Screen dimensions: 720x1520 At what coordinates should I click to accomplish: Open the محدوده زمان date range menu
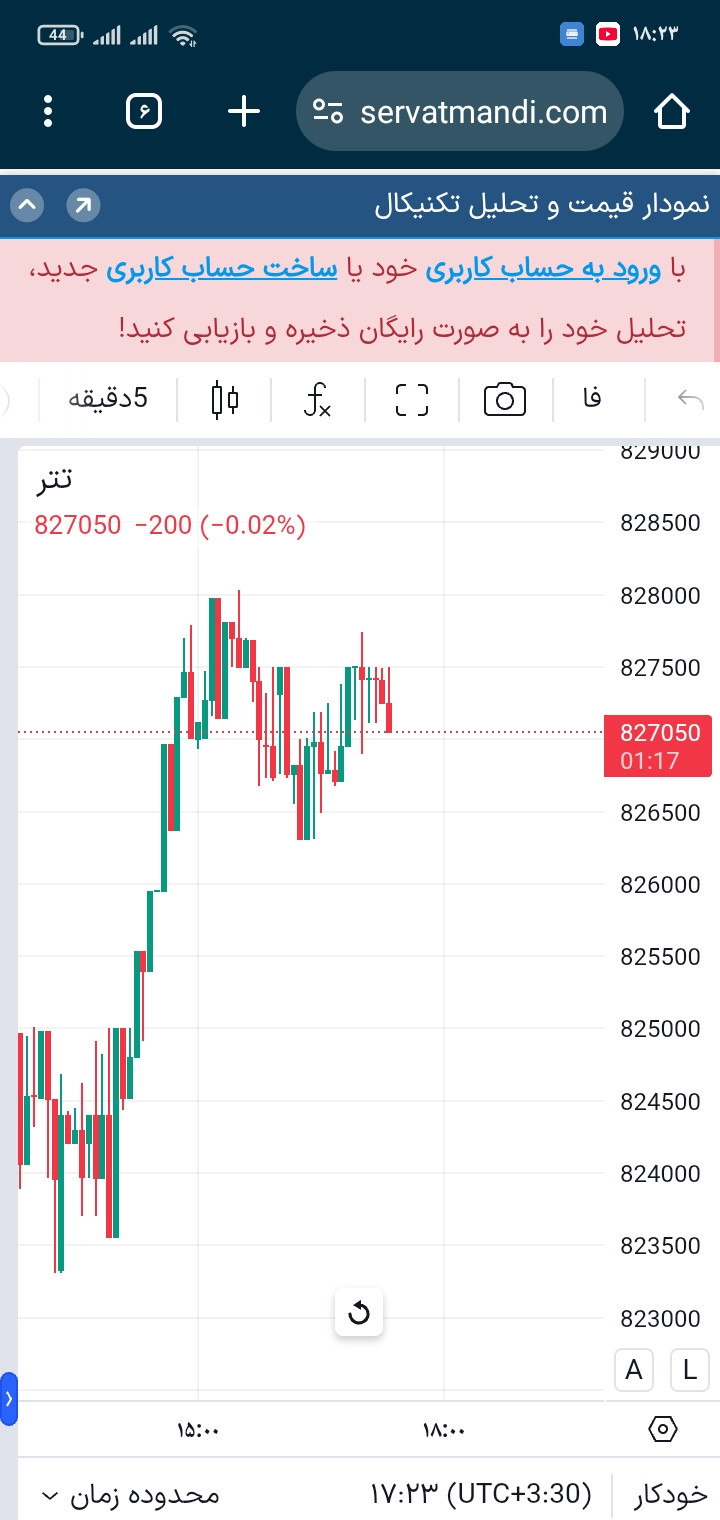click(x=129, y=1496)
